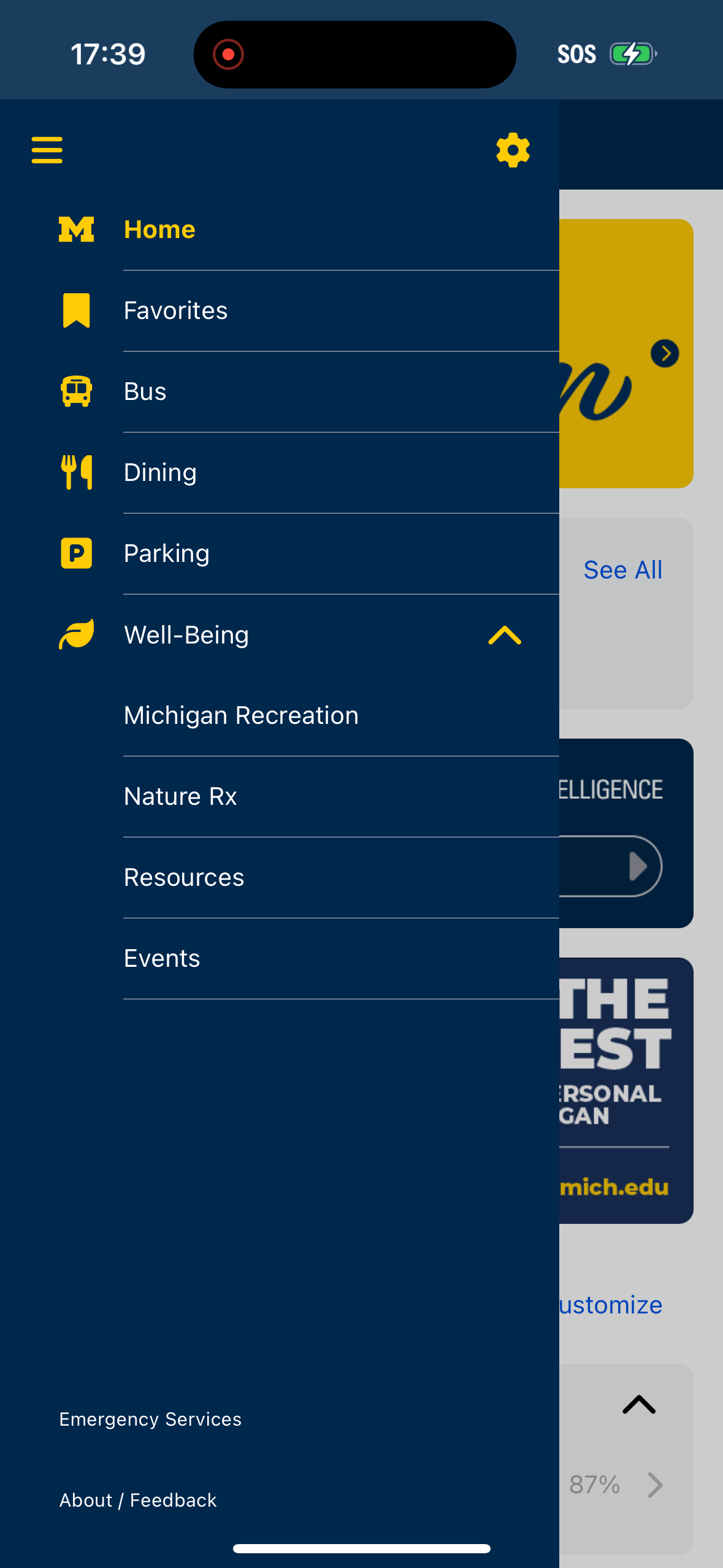Viewport: 723px width, 1568px height.
Task: Click the See All link
Action: click(622, 569)
